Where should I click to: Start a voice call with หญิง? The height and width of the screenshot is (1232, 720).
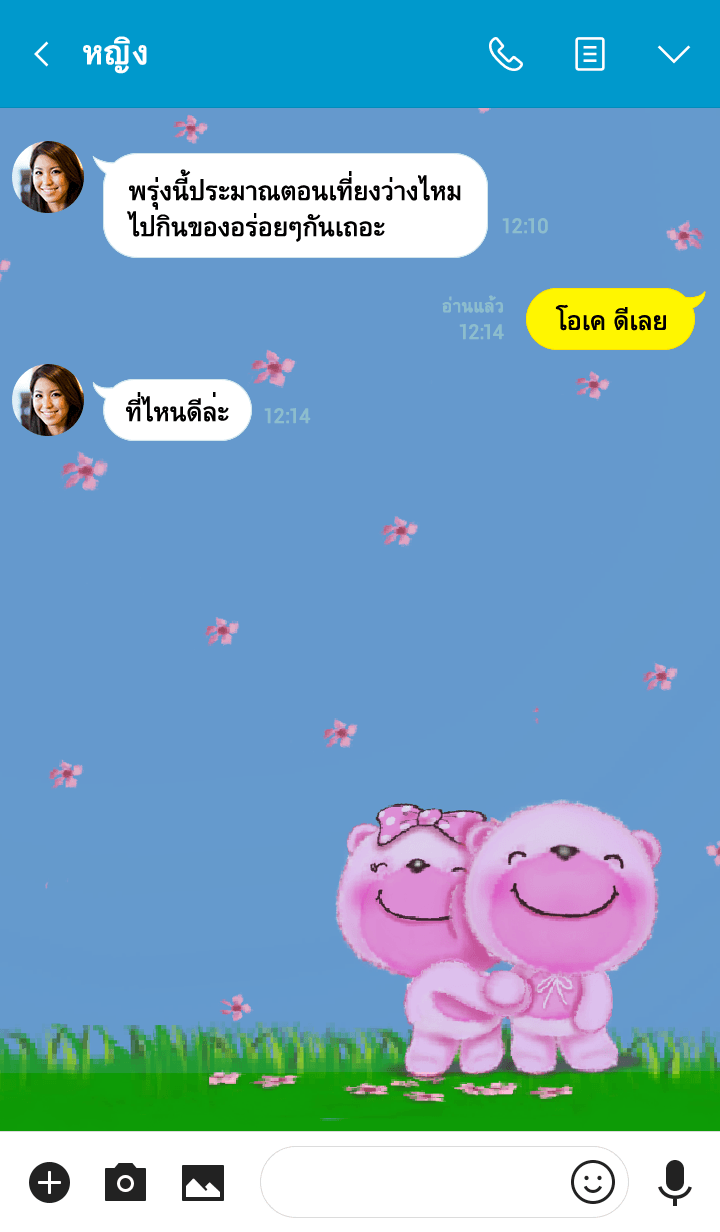(505, 54)
